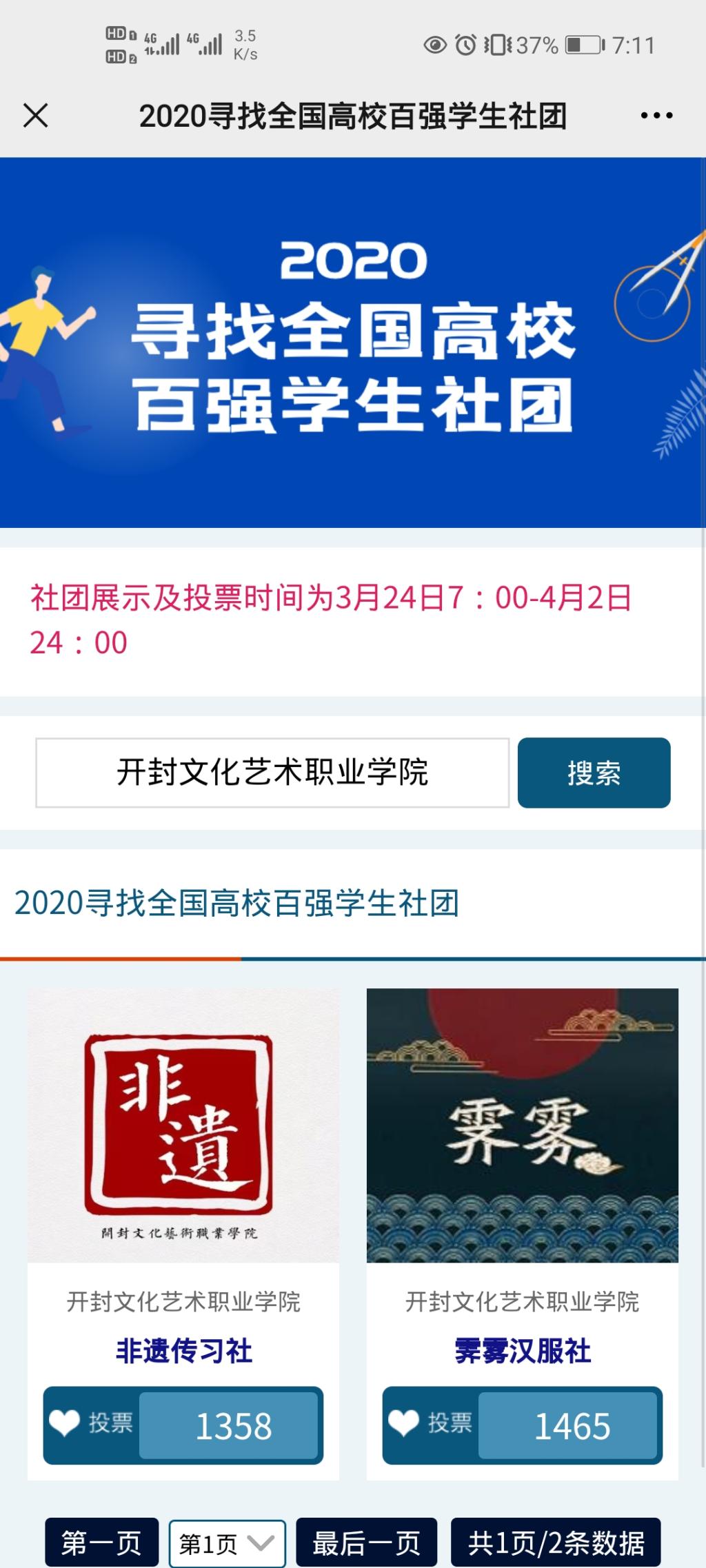
Task: Jump to 最后一页 last page
Action: point(366,1542)
